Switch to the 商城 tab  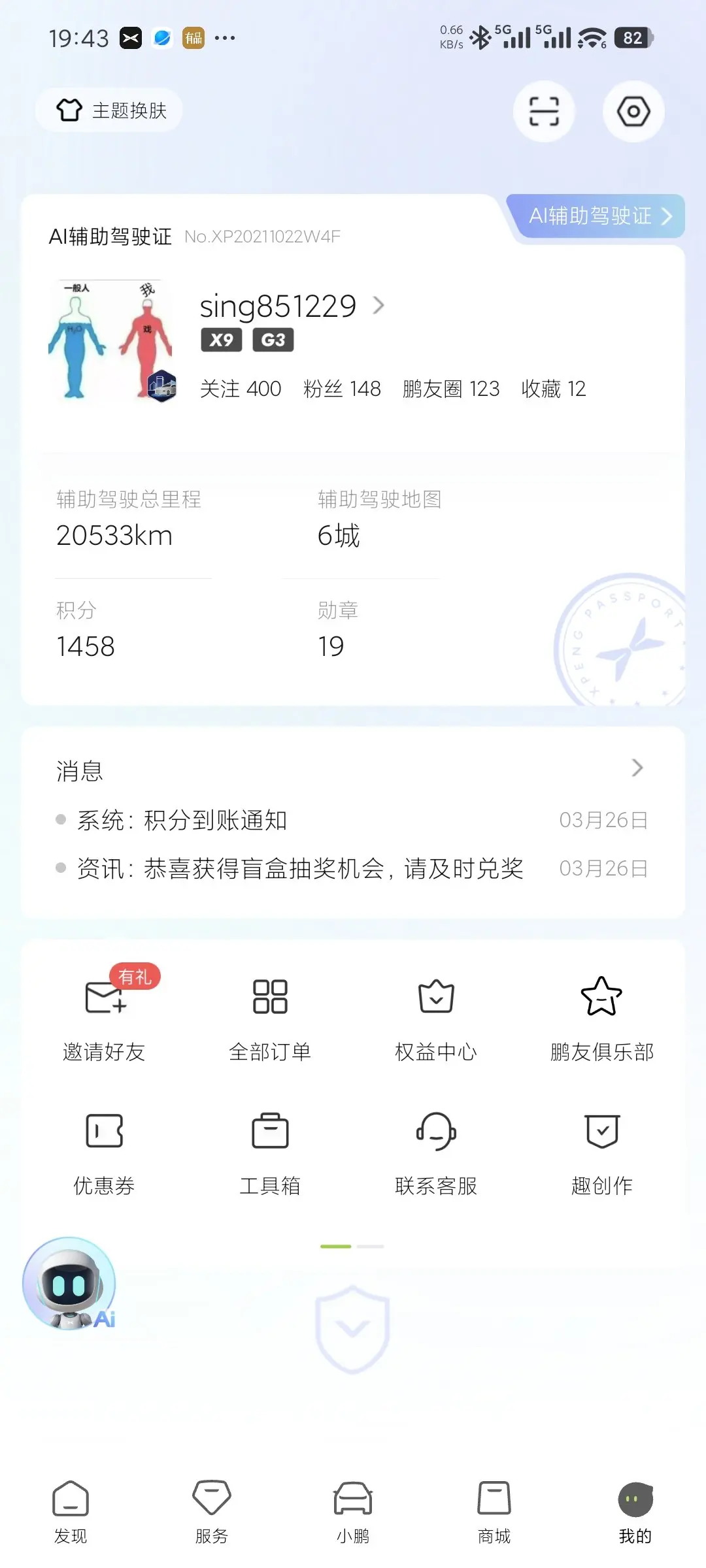point(494,1511)
